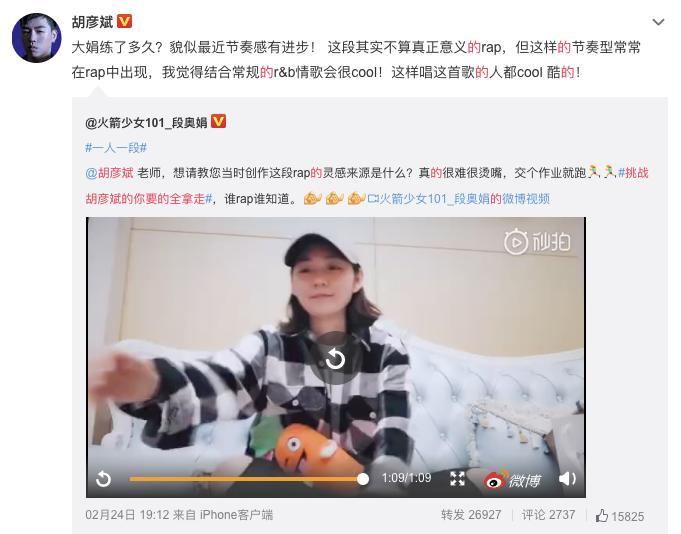
Task: Repost this post via 转发 26927
Action: 470,515
